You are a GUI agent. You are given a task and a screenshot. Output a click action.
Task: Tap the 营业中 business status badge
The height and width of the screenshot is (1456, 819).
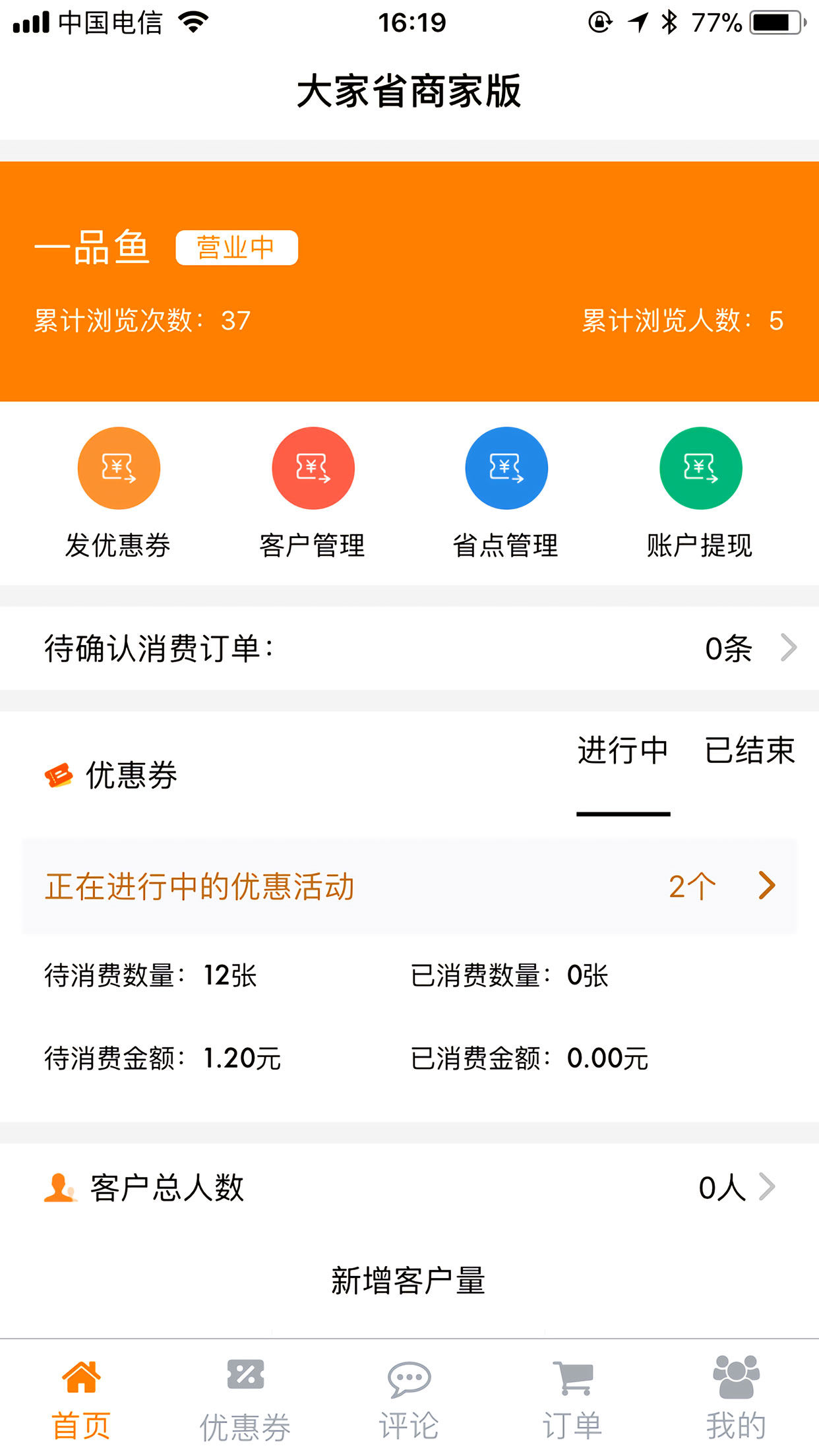click(x=237, y=248)
